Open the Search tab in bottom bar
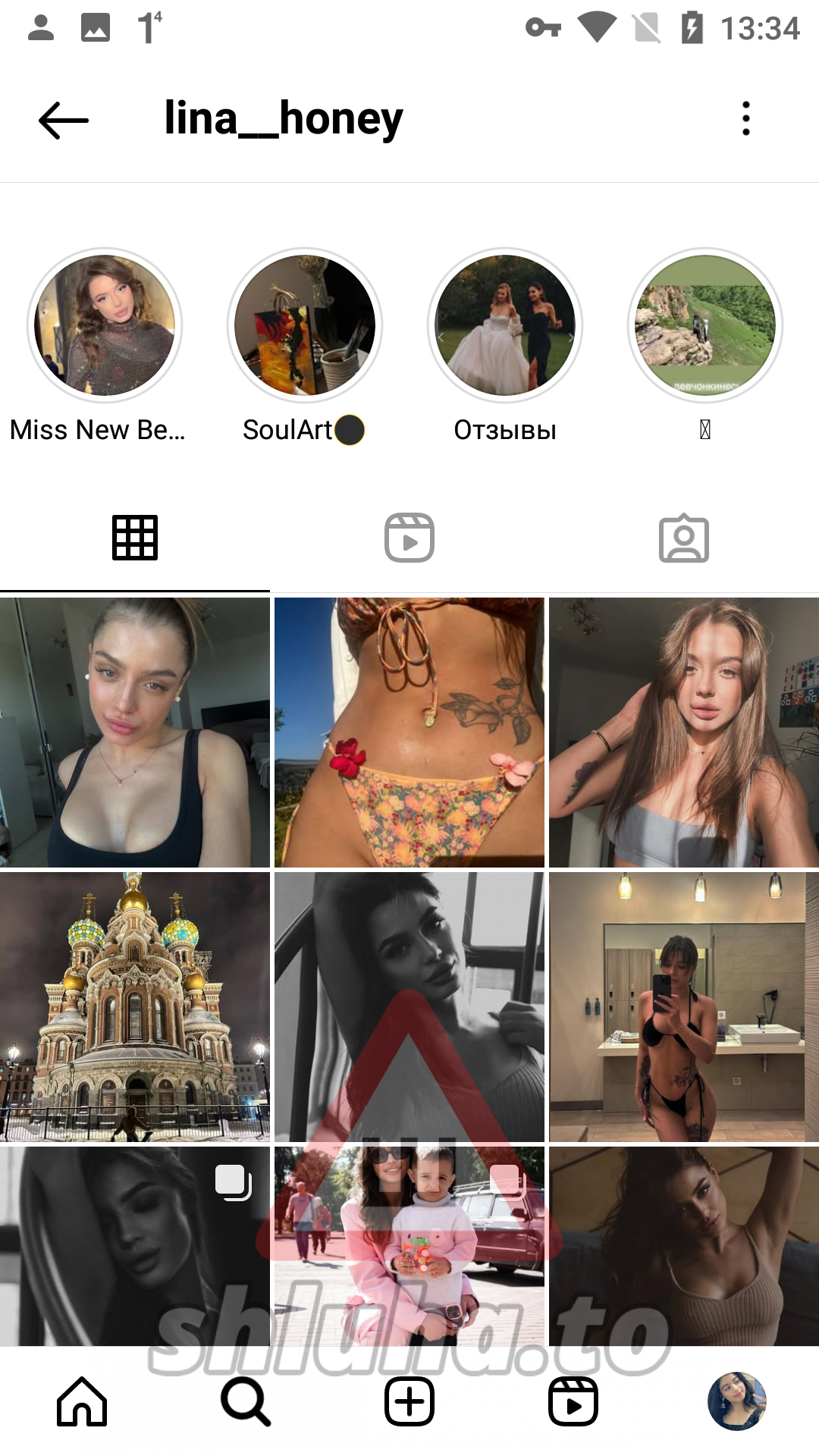Viewport: 819px width, 1456px height. [x=246, y=1401]
